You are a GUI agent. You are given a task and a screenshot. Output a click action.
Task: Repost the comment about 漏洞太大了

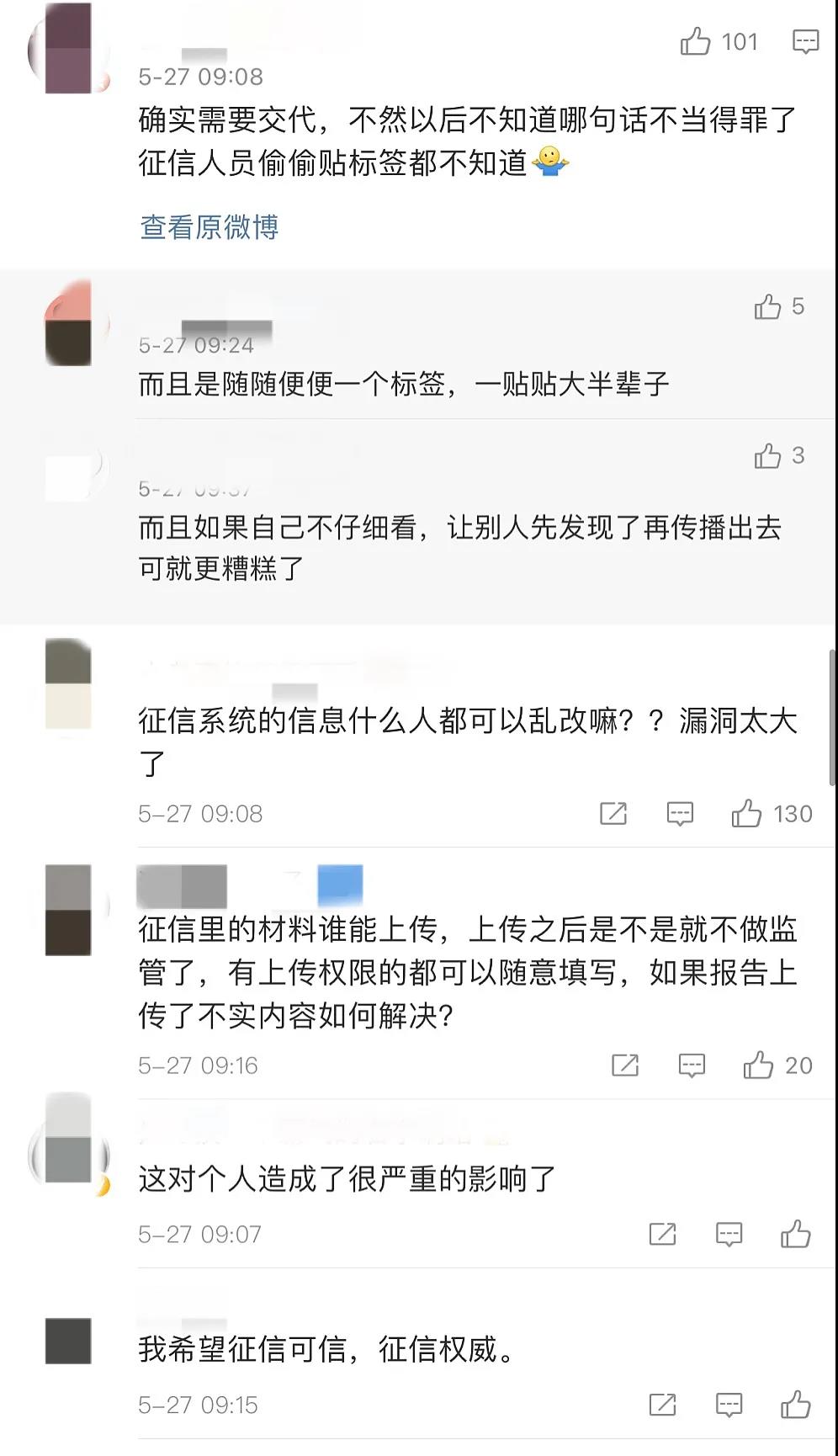pos(613,814)
